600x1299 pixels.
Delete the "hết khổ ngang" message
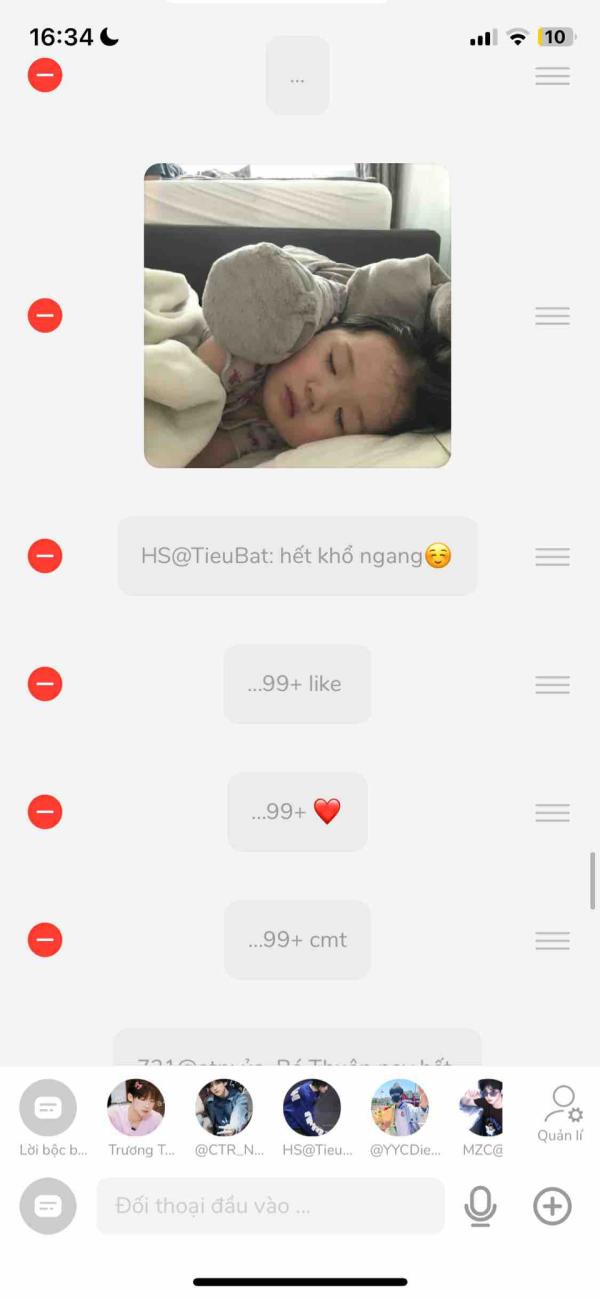(x=45, y=556)
